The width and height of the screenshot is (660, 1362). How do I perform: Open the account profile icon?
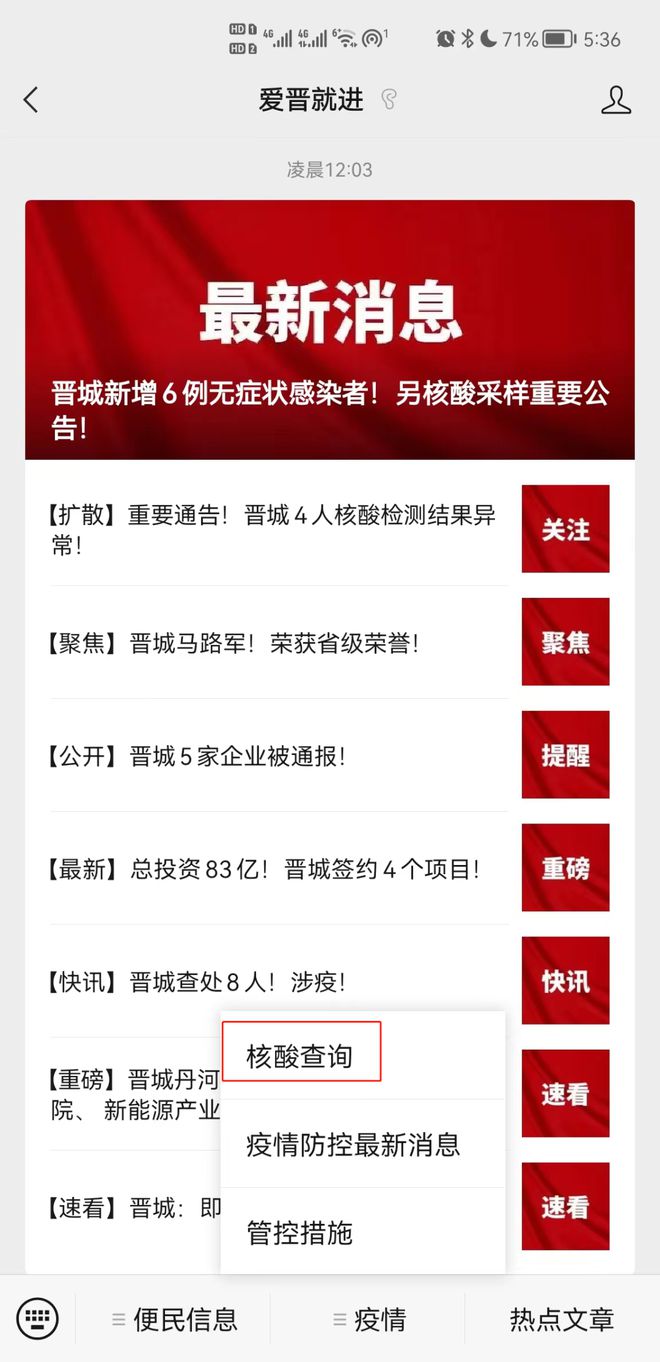(x=616, y=100)
